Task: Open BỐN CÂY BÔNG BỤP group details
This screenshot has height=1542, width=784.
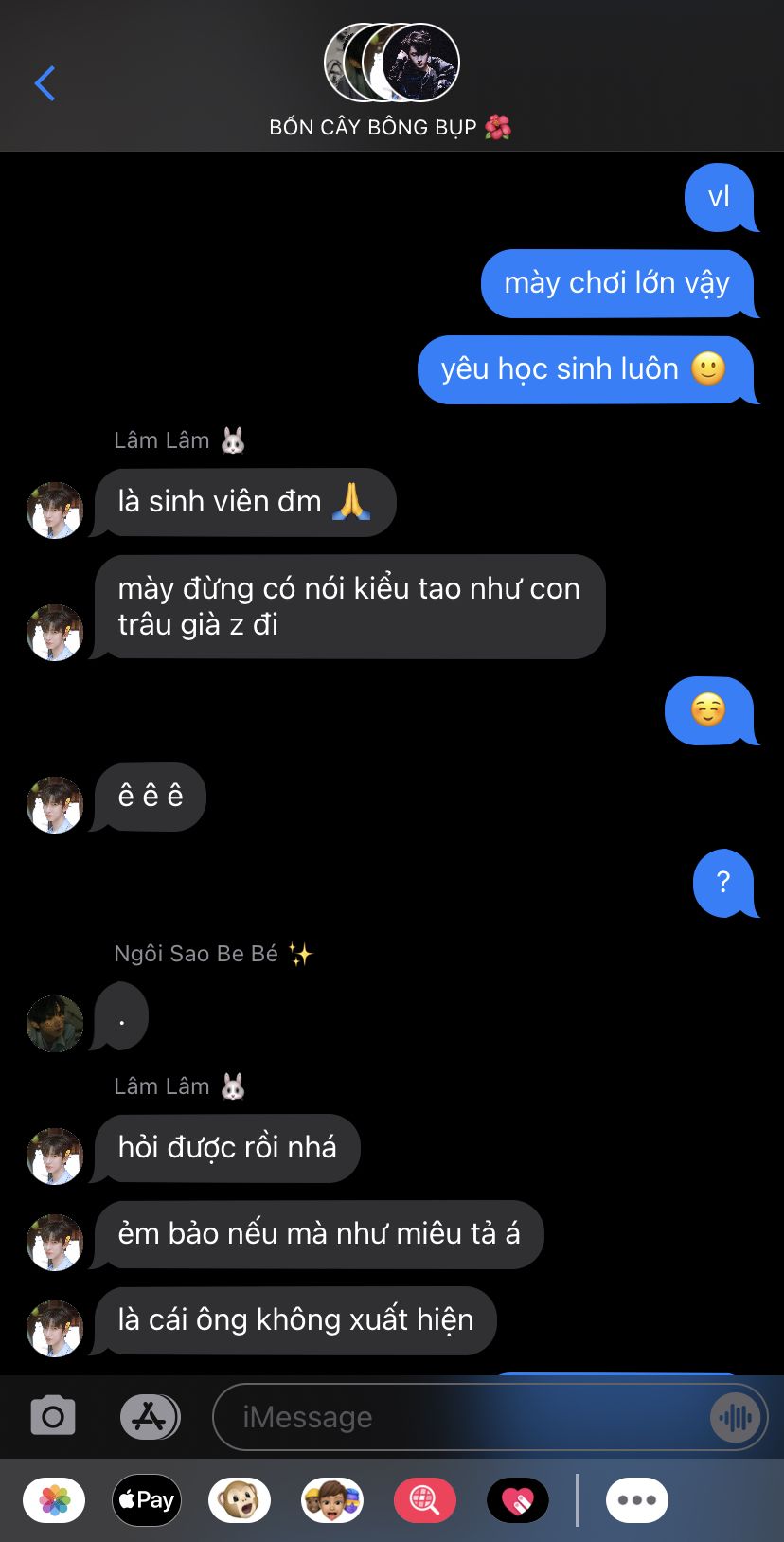Action: [391, 81]
